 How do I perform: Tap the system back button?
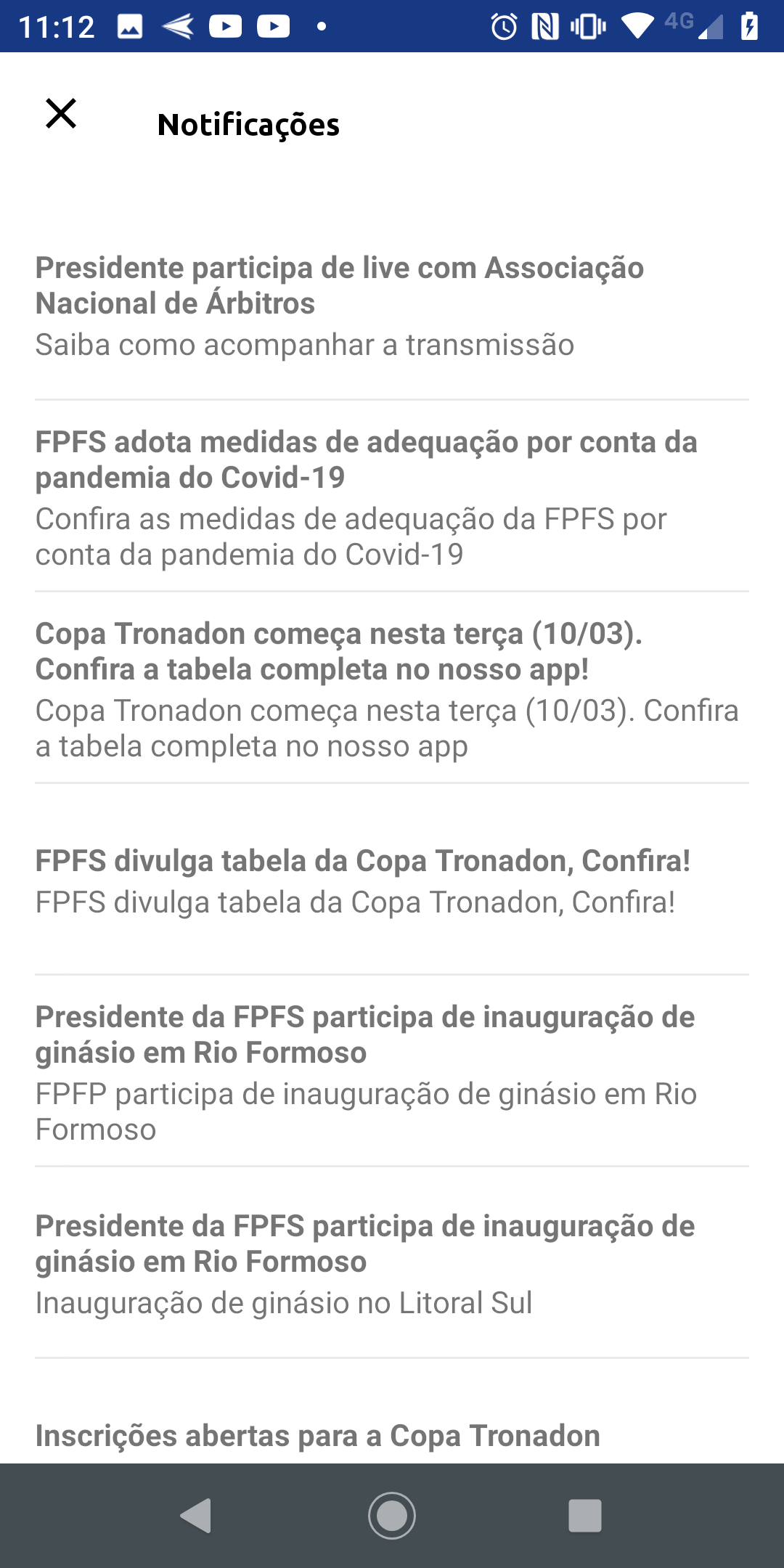pos(196,1516)
